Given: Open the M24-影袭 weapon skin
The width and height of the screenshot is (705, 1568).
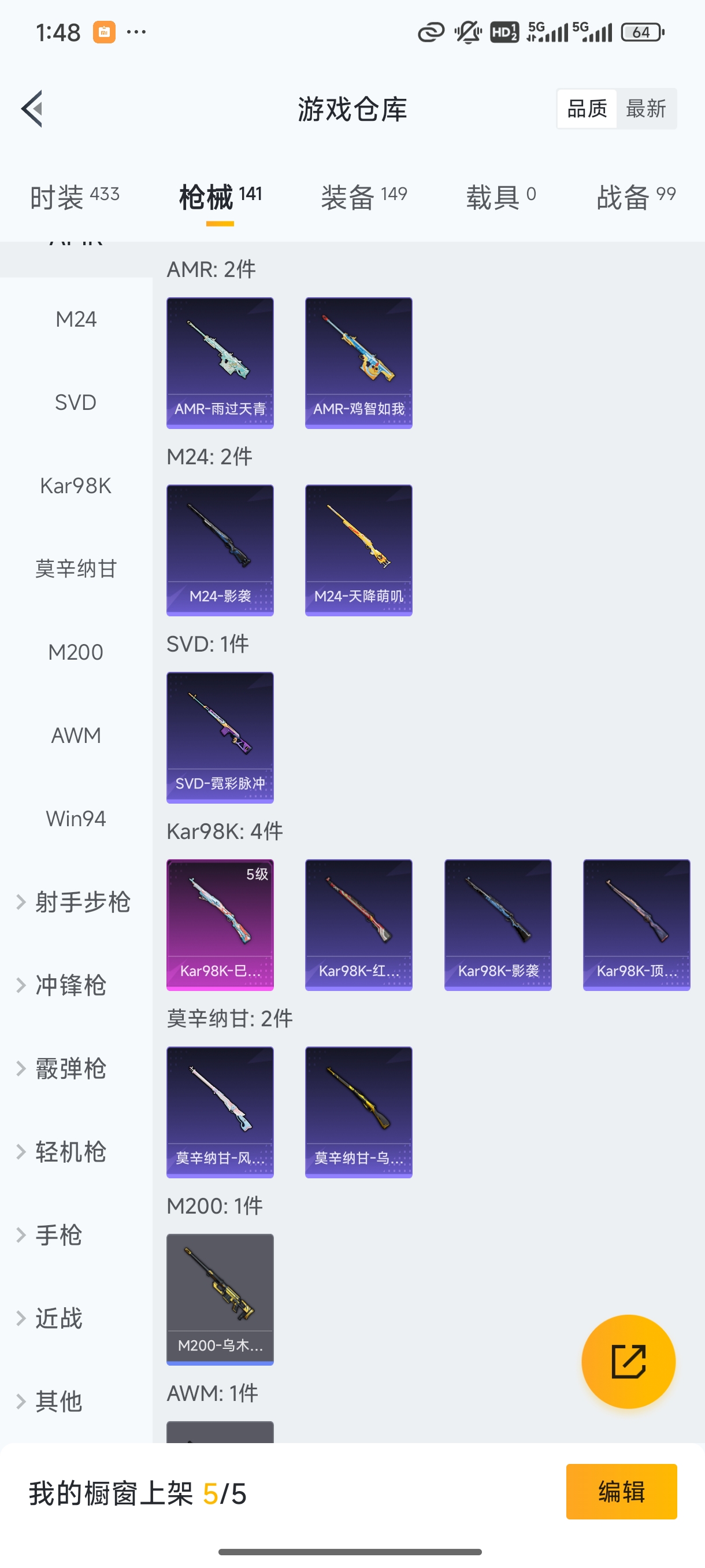Looking at the screenshot, I should [x=220, y=549].
